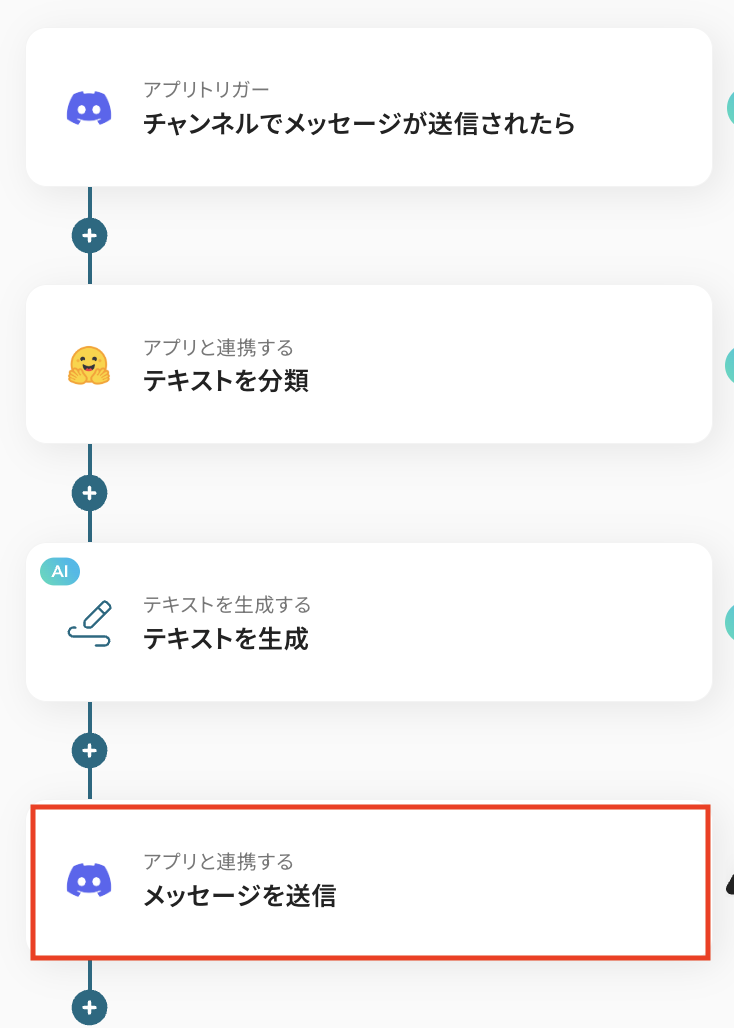734x1028 pixels.
Task: Add a step right below テキストを分類
Action: tap(90, 493)
